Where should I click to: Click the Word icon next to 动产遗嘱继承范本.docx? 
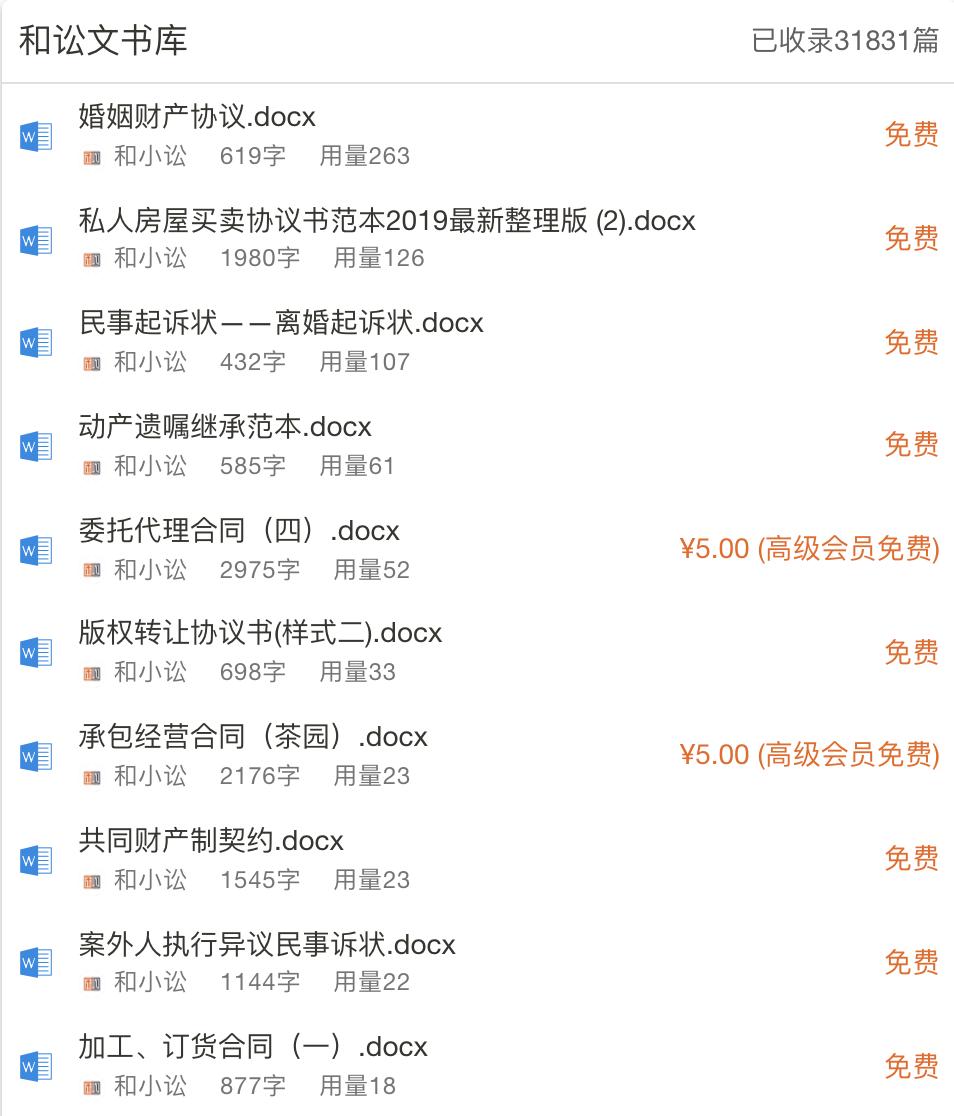36,447
